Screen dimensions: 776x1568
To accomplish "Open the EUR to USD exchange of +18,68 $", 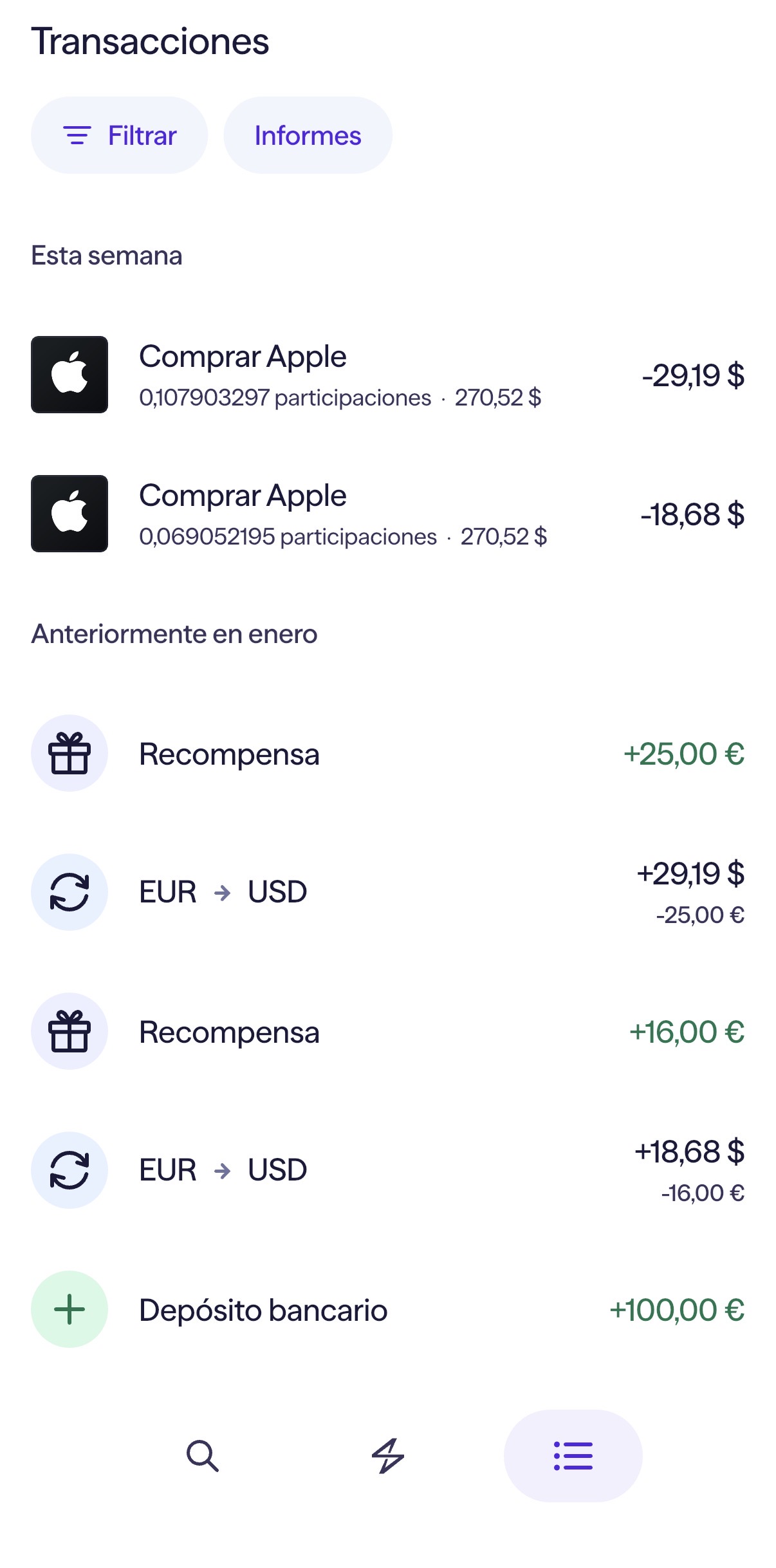I will 387,1170.
